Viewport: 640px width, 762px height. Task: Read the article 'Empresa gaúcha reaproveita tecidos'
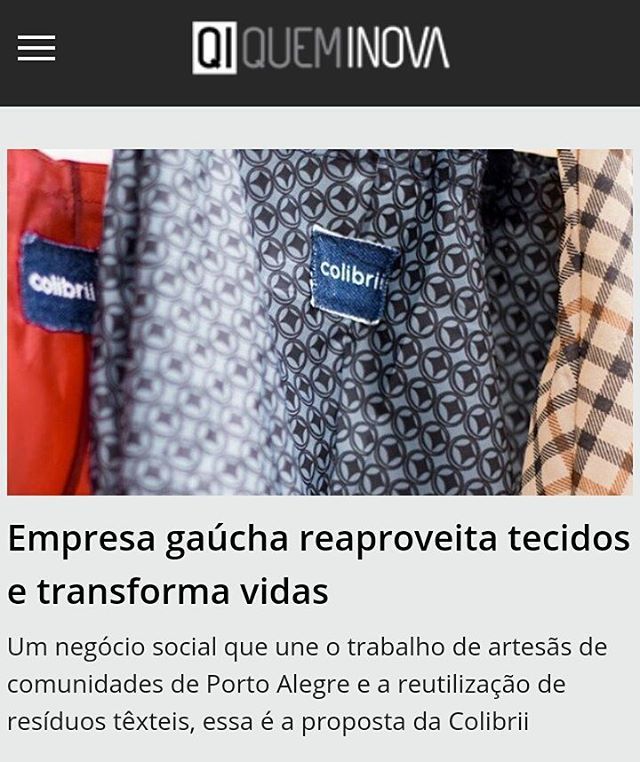point(318,565)
